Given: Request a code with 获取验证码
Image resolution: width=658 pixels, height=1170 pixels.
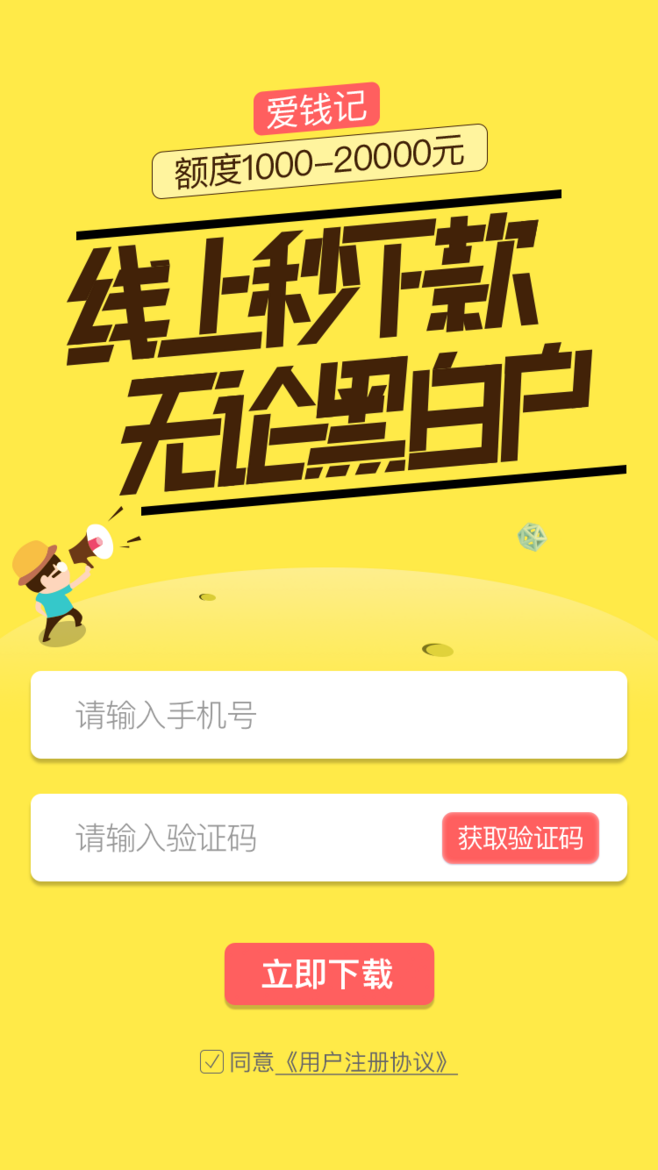Looking at the screenshot, I should coord(520,838).
